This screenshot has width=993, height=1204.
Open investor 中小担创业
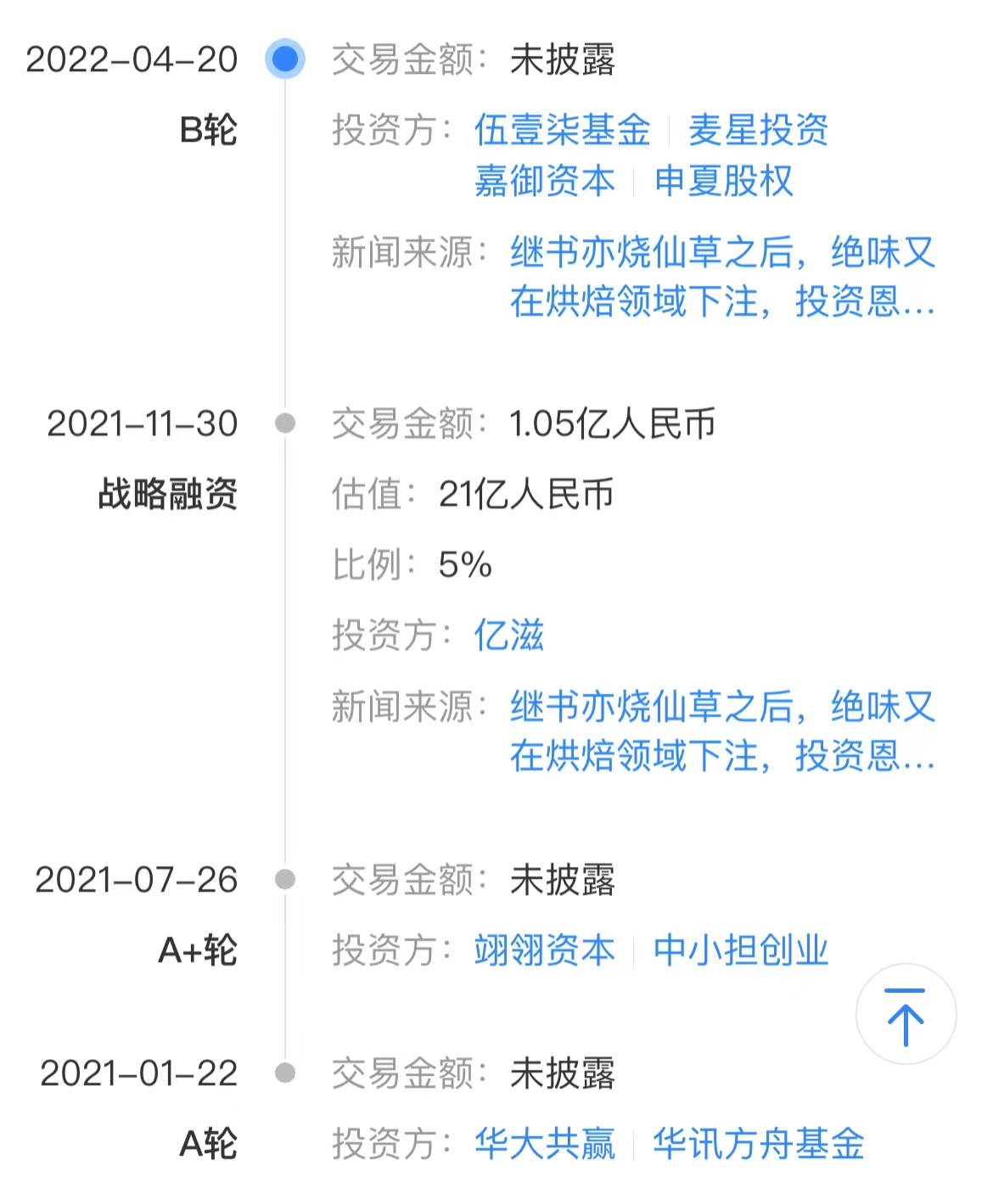[741, 951]
